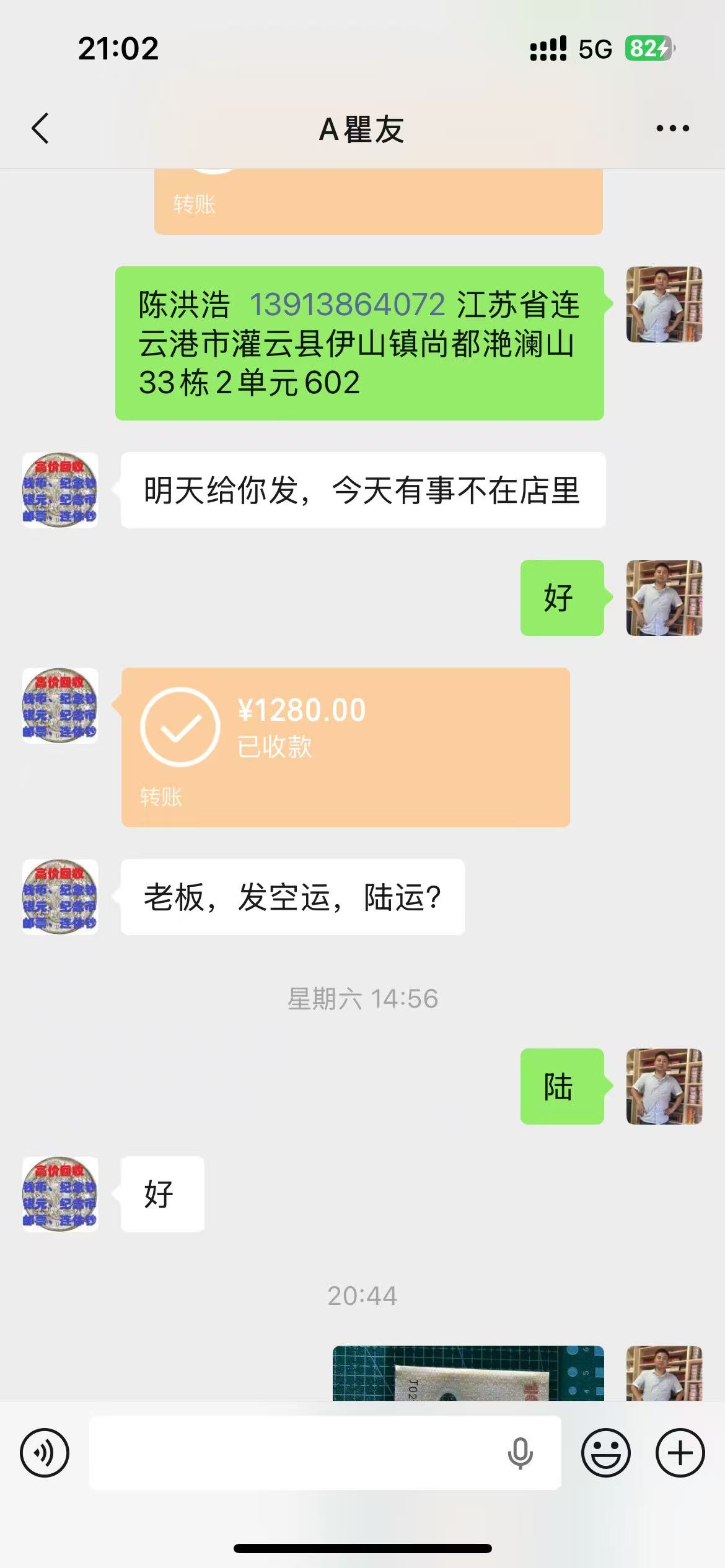Focus the message text field
This screenshot has width=725, height=1568.
point(297,1453)
